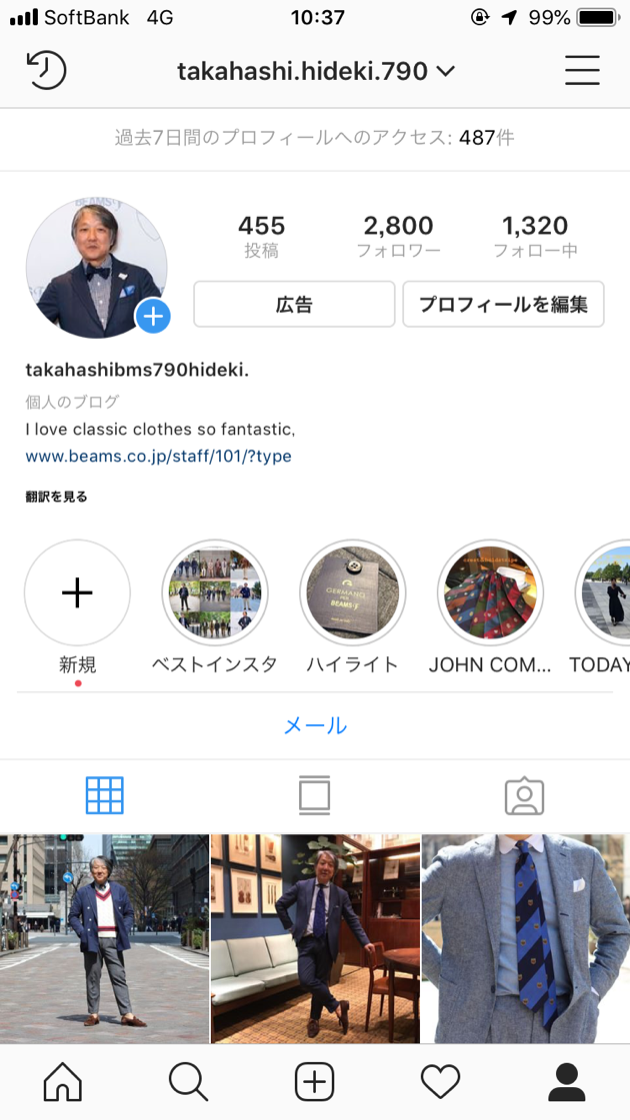Open the ハイライト story highlight
Image resolution: width=630 pixels, height=1120 pixels.
pyautogui.click(x=352, y=593)
